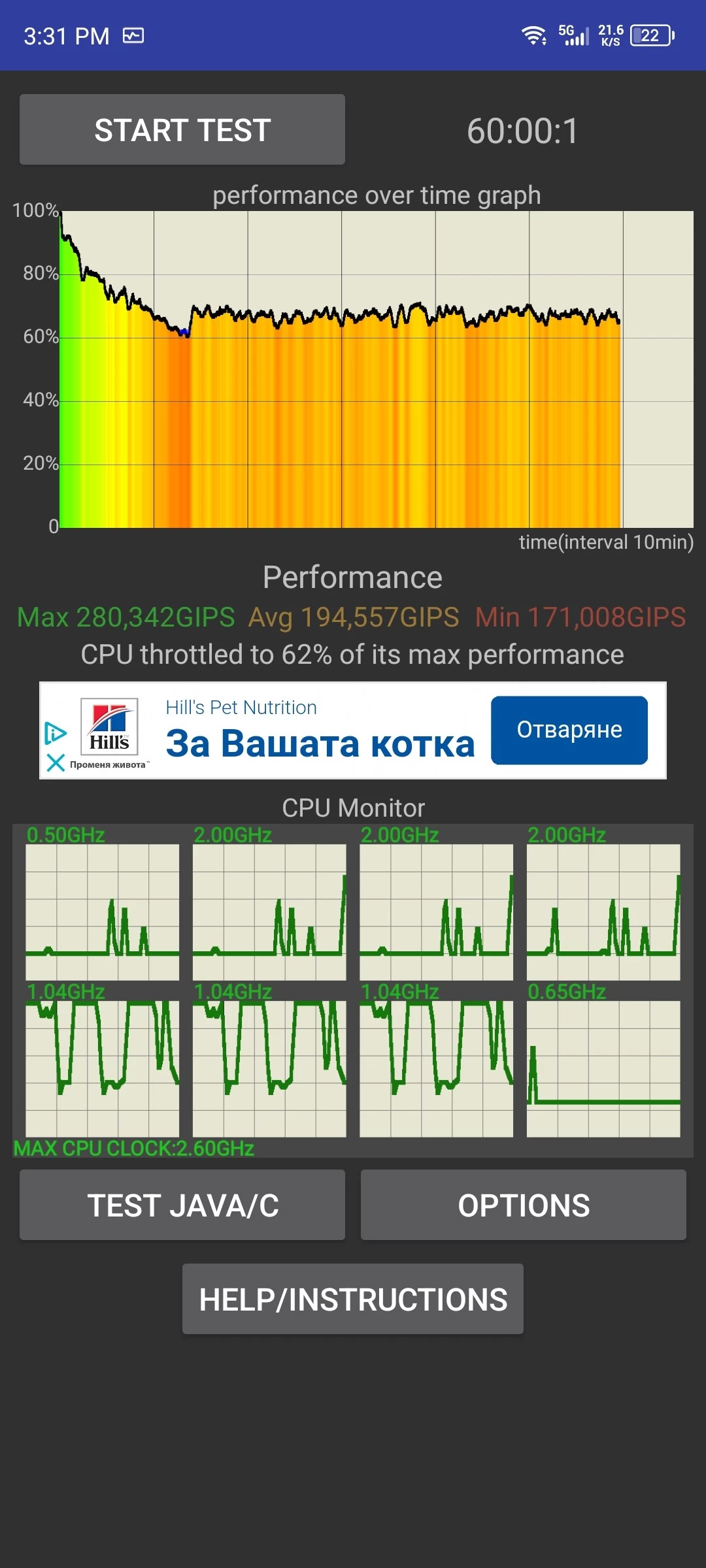The image size is (706, 1568).
Task: Tap the START TEST button
Action: coord(182,129)
